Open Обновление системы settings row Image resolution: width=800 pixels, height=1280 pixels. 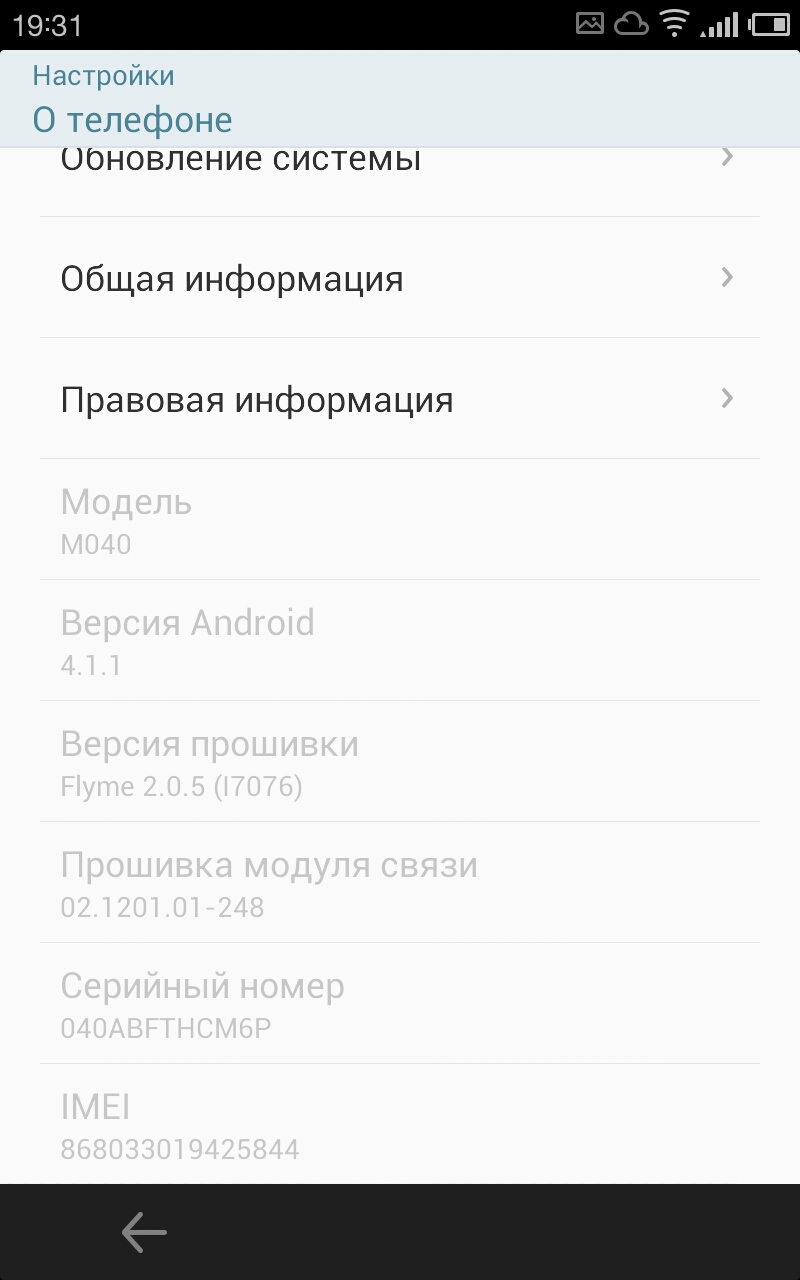pyautogui.click(x=400, y=165)
